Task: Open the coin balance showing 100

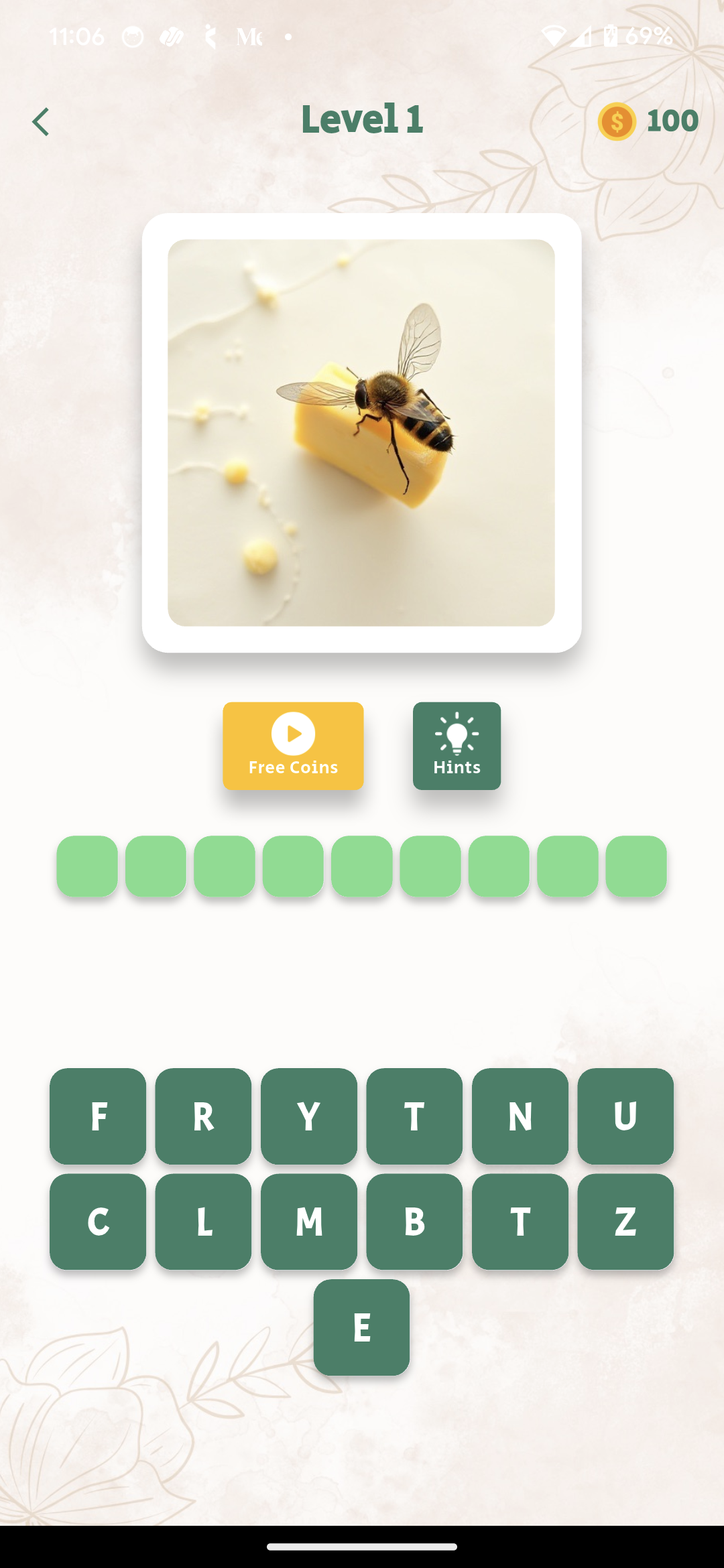Action: coord(648,121)
